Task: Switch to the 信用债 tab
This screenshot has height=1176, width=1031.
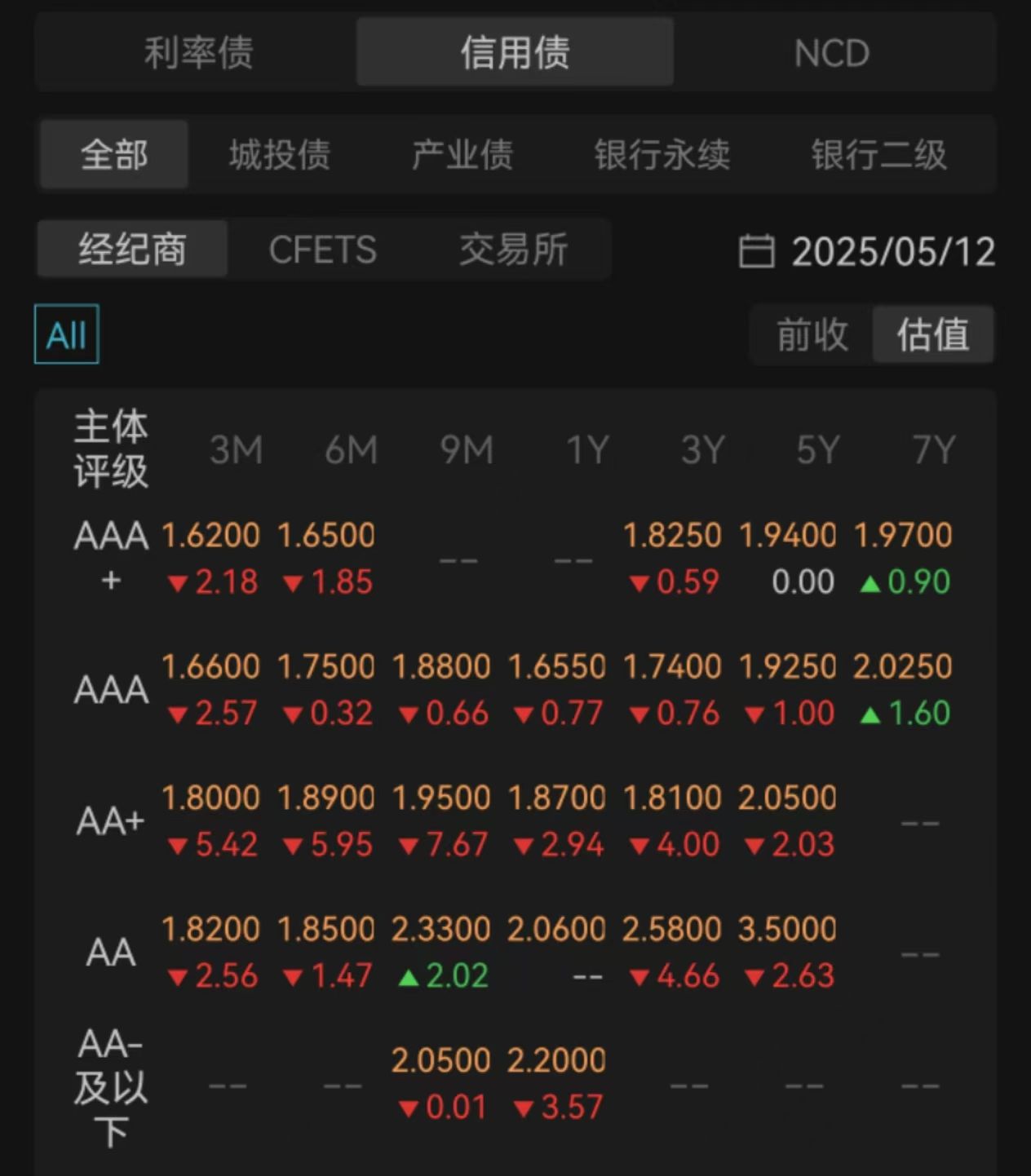Action: (x=515, y=52)
